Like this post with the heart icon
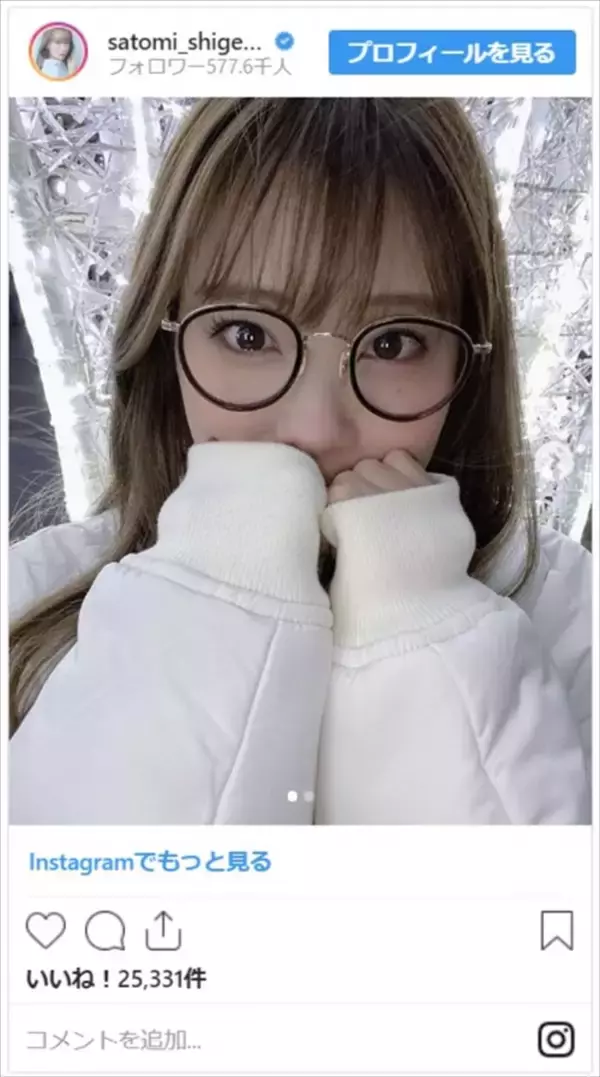The width and height of the screenshot is (600, 1077). click(x=44, y=932)
